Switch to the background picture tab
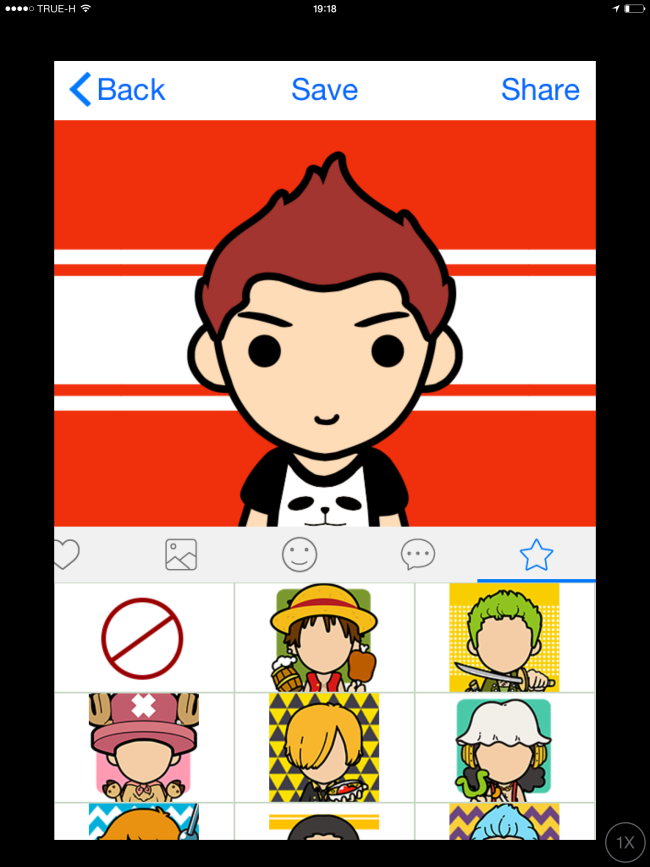 pos(181,554)
